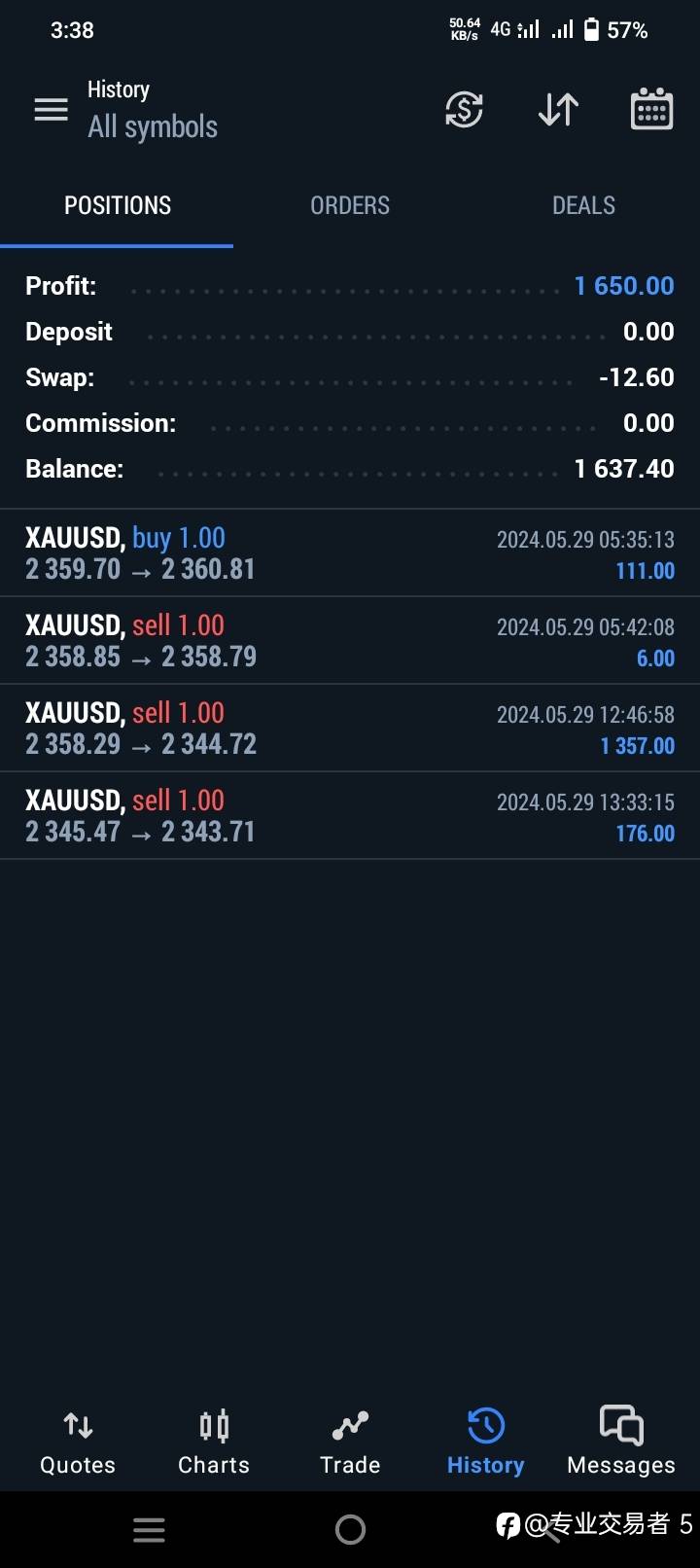Select the Positions tab

click(x=117, y=205)
